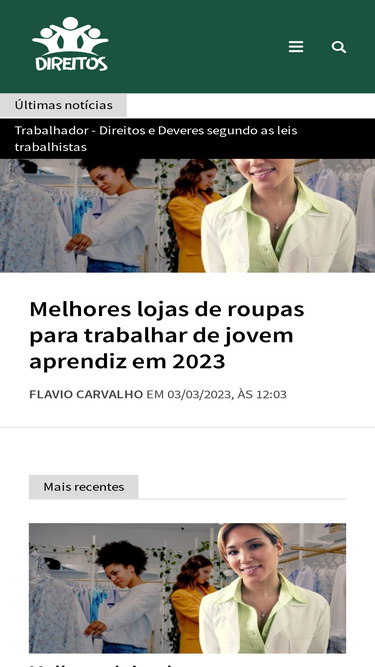Viewport: 375px width, 667px height.
Task: Open the hamburger menu
Action: click(x=296, y=47)
